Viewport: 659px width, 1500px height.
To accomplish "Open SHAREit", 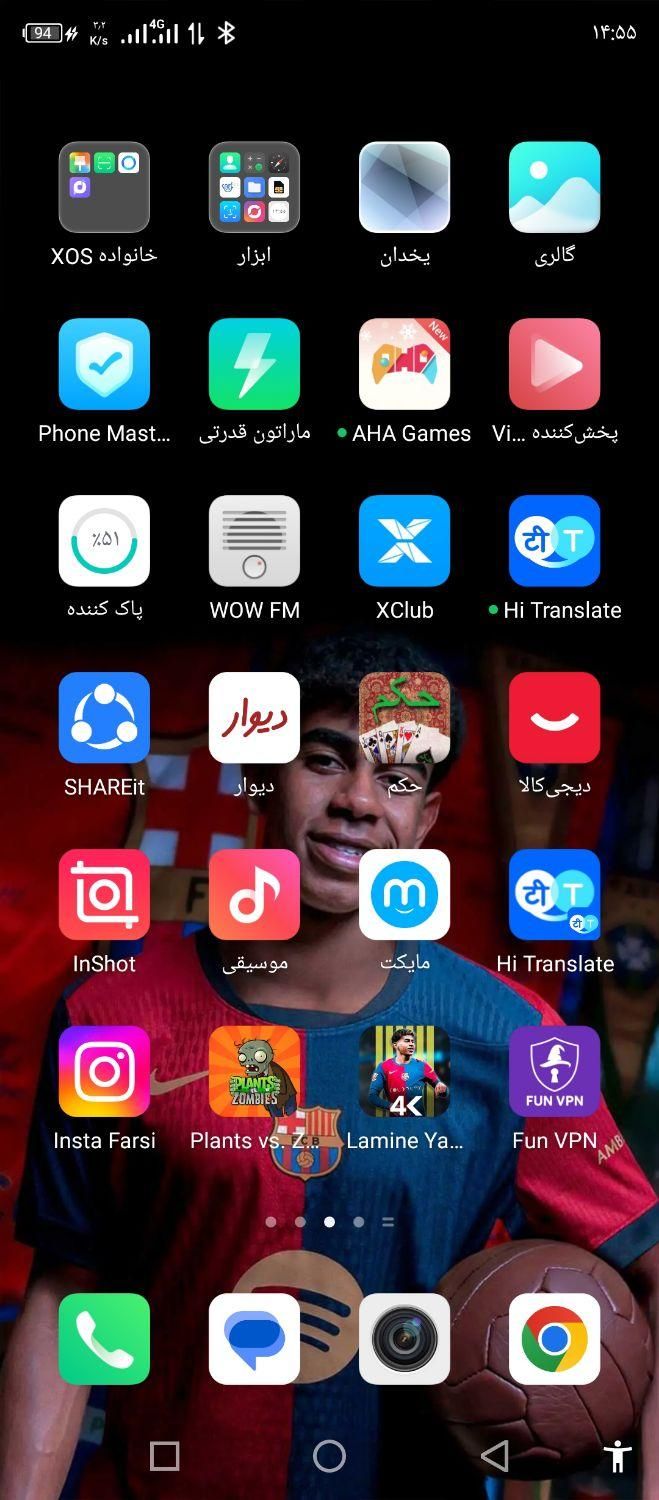I will point(104,718).
